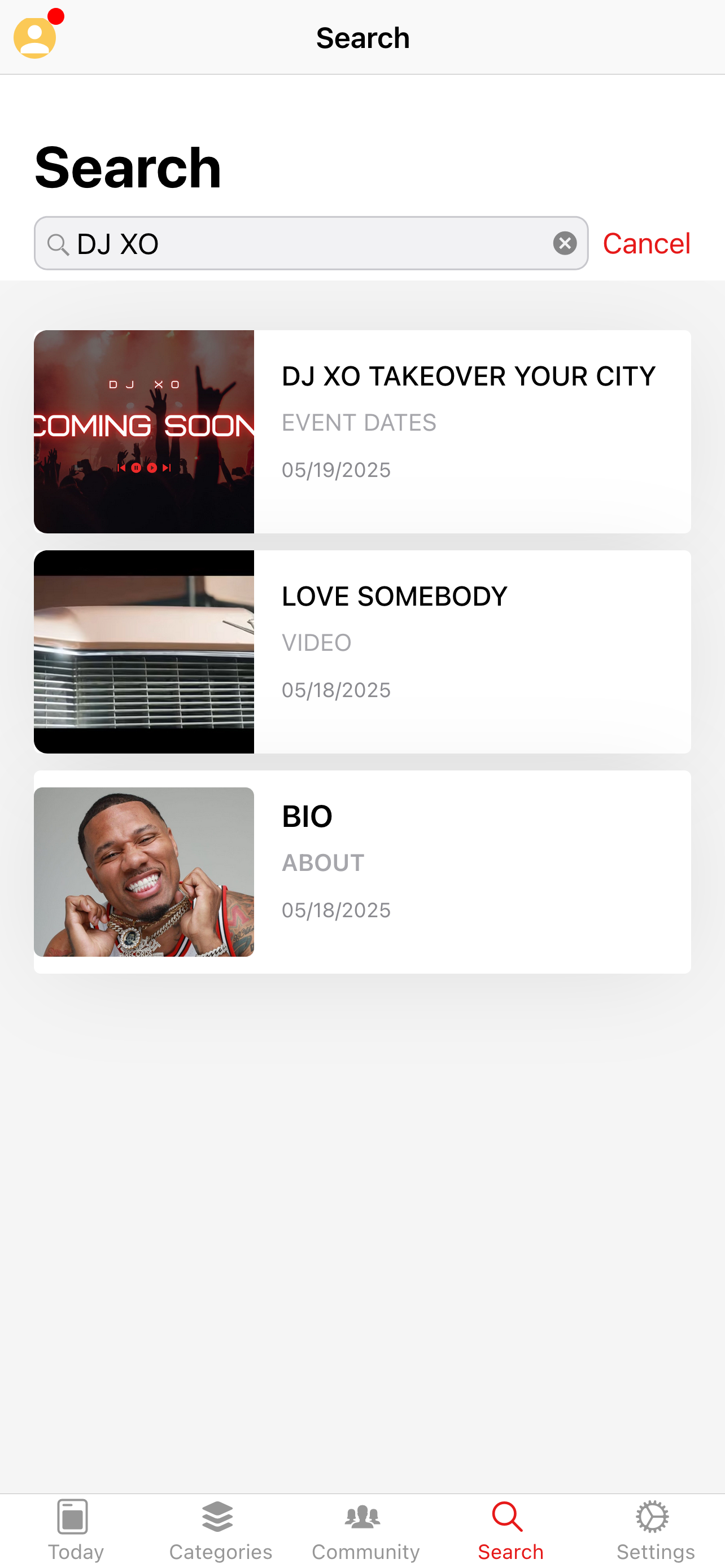The image size is (725, 1568).
Task: Clear the search query with the X icon
Action: [564, 242]
